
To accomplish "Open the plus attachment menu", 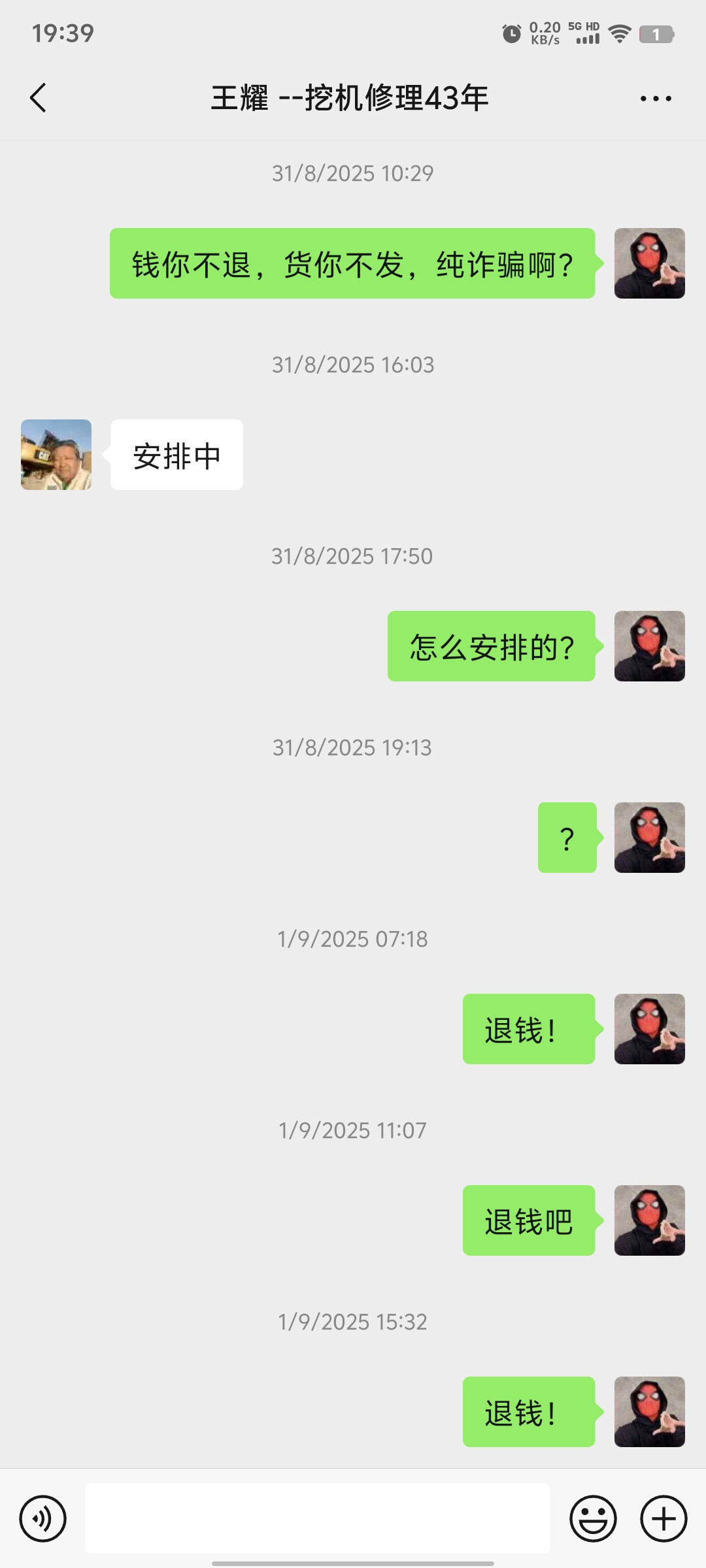I will point(664,1518).
